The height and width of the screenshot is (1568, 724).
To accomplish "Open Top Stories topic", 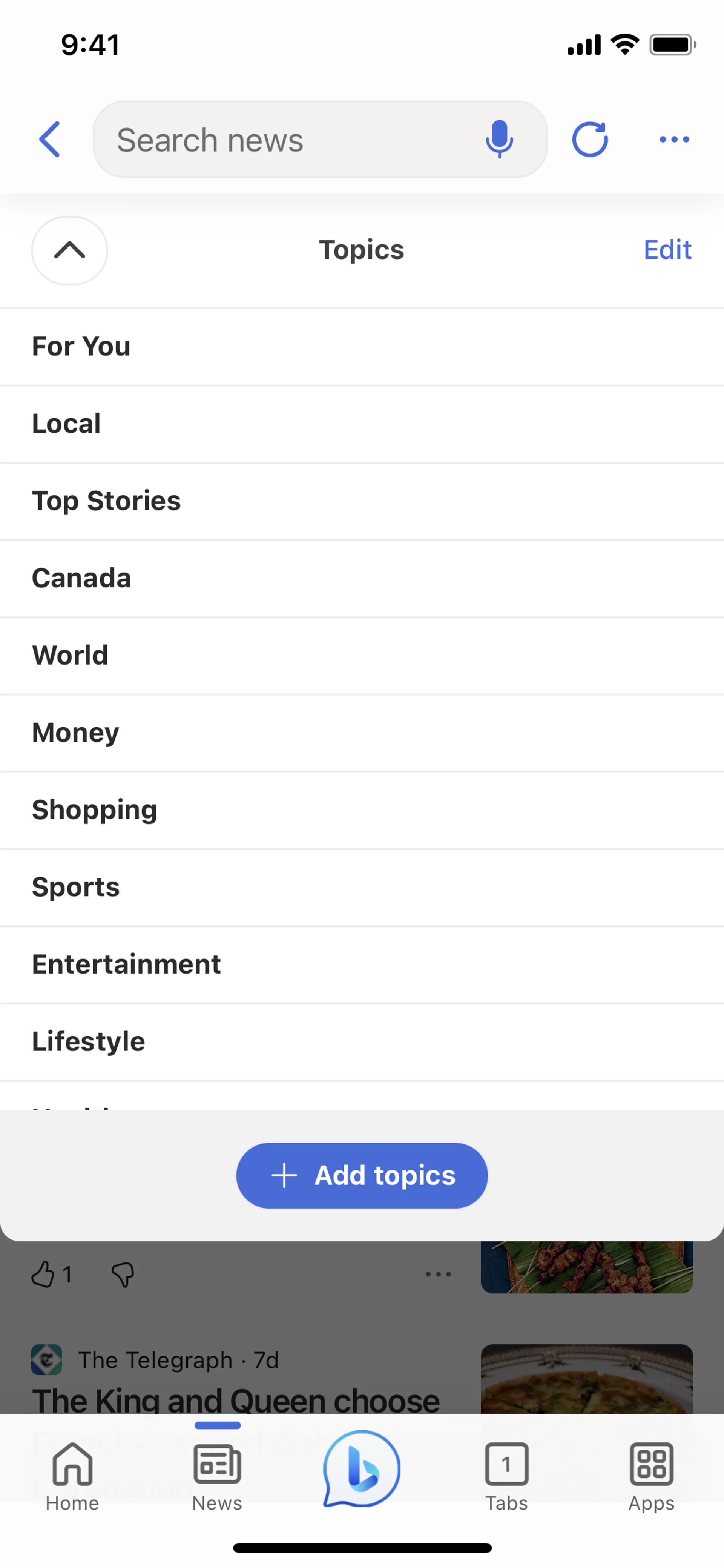I will pos(106,501).
